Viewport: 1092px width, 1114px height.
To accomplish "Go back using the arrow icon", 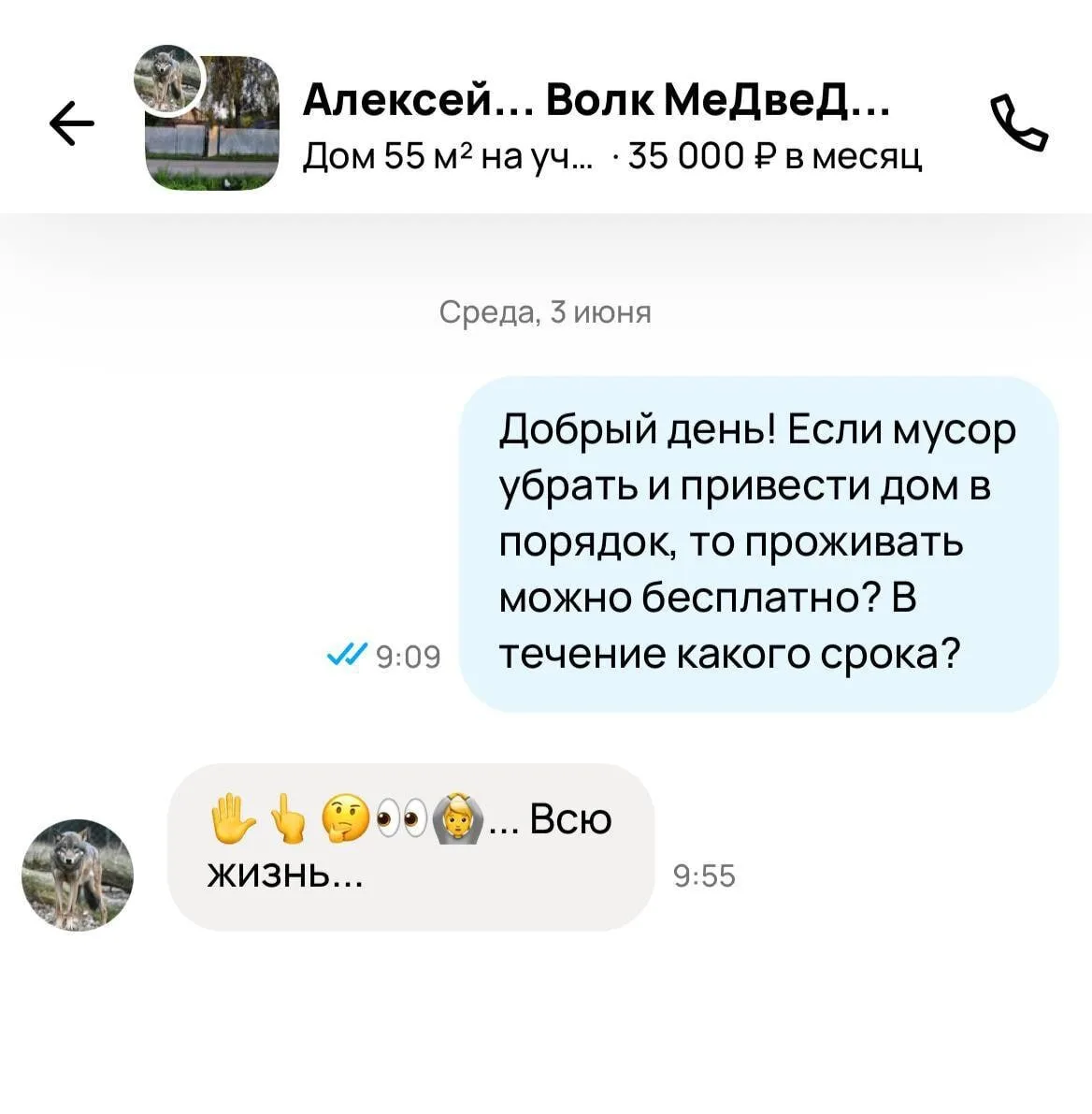I will pyautogui.click(x=72, y=123).
